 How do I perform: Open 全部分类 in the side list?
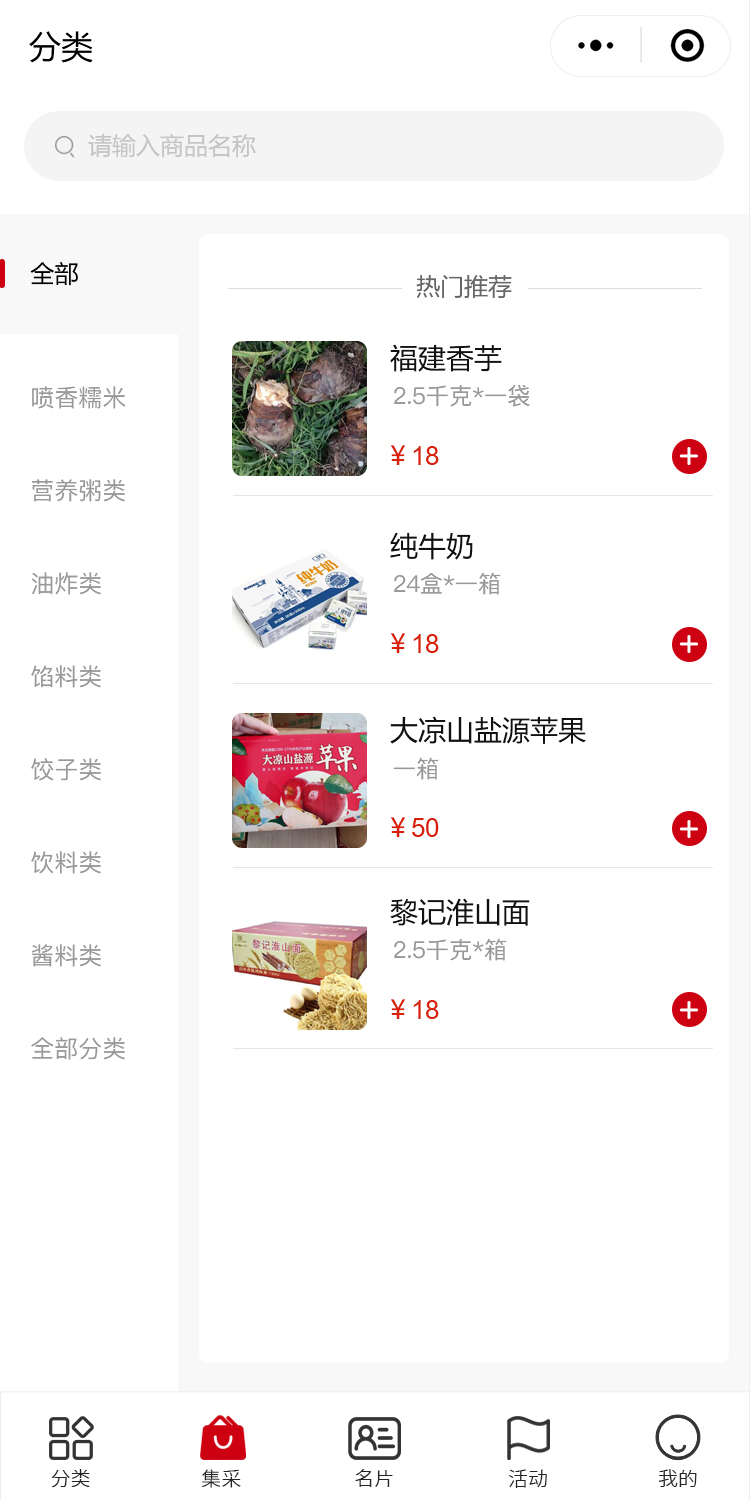pyautogui.click(x=79, y=1049)
